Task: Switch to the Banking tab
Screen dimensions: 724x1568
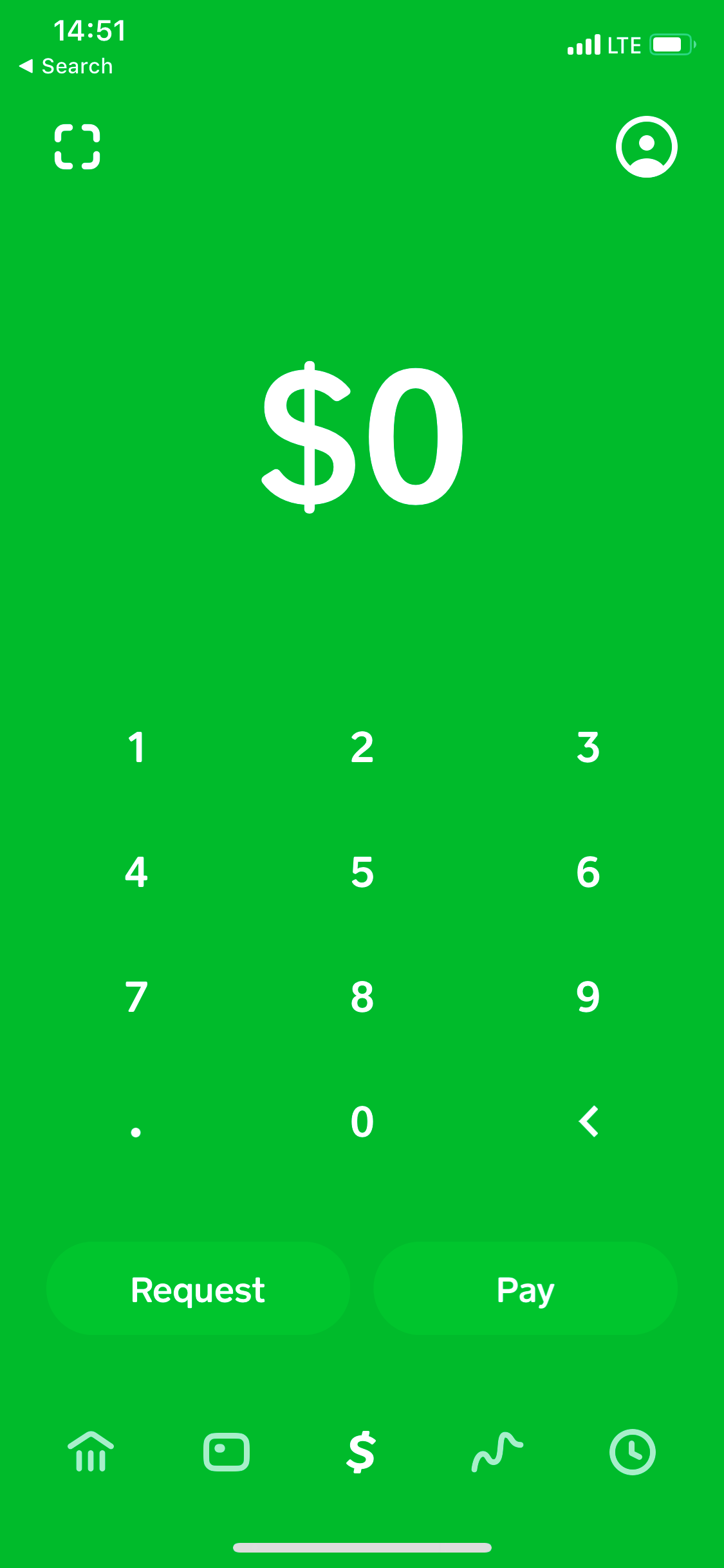Action: pyautogui.click(x=91, y=1452)
